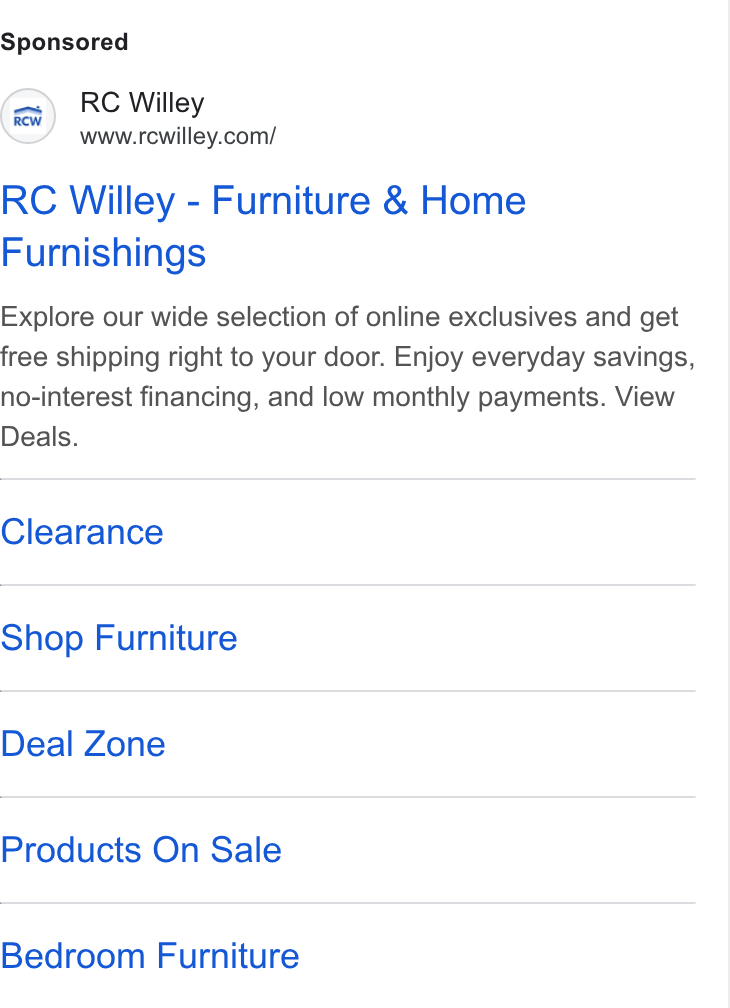Viewport: 730px width, 1008px height.
Task: Open the RC Willey Furniture & Home Furnishings headline
Action: (263, 226)
